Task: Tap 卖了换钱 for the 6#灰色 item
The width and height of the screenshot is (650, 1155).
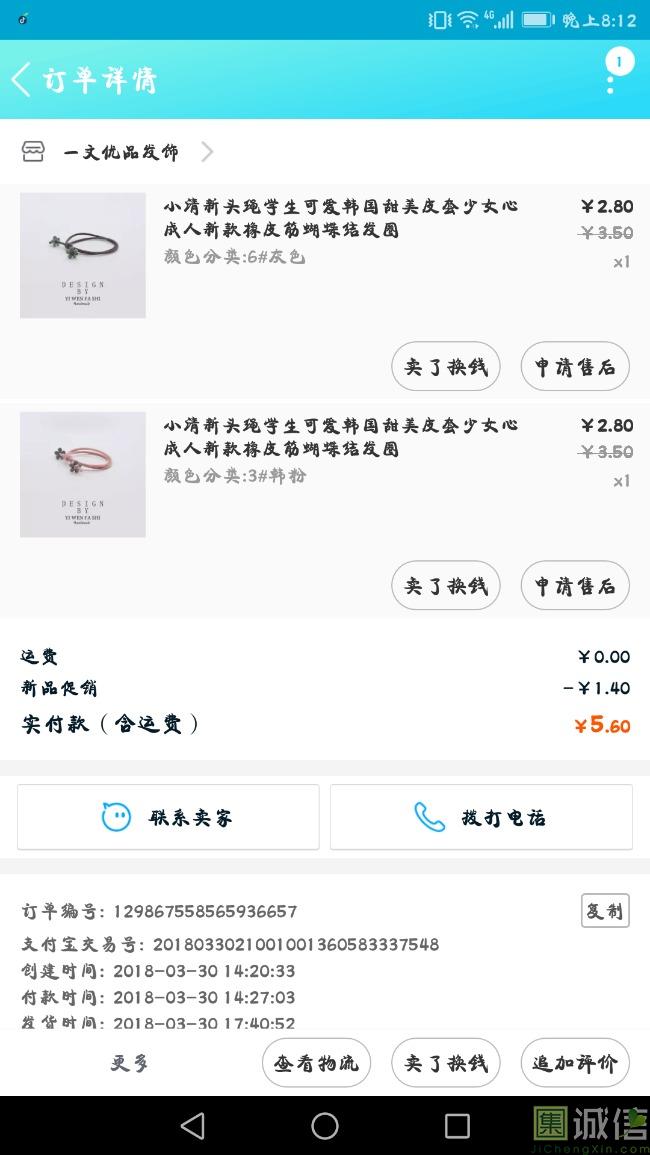Action: point(445,367)
